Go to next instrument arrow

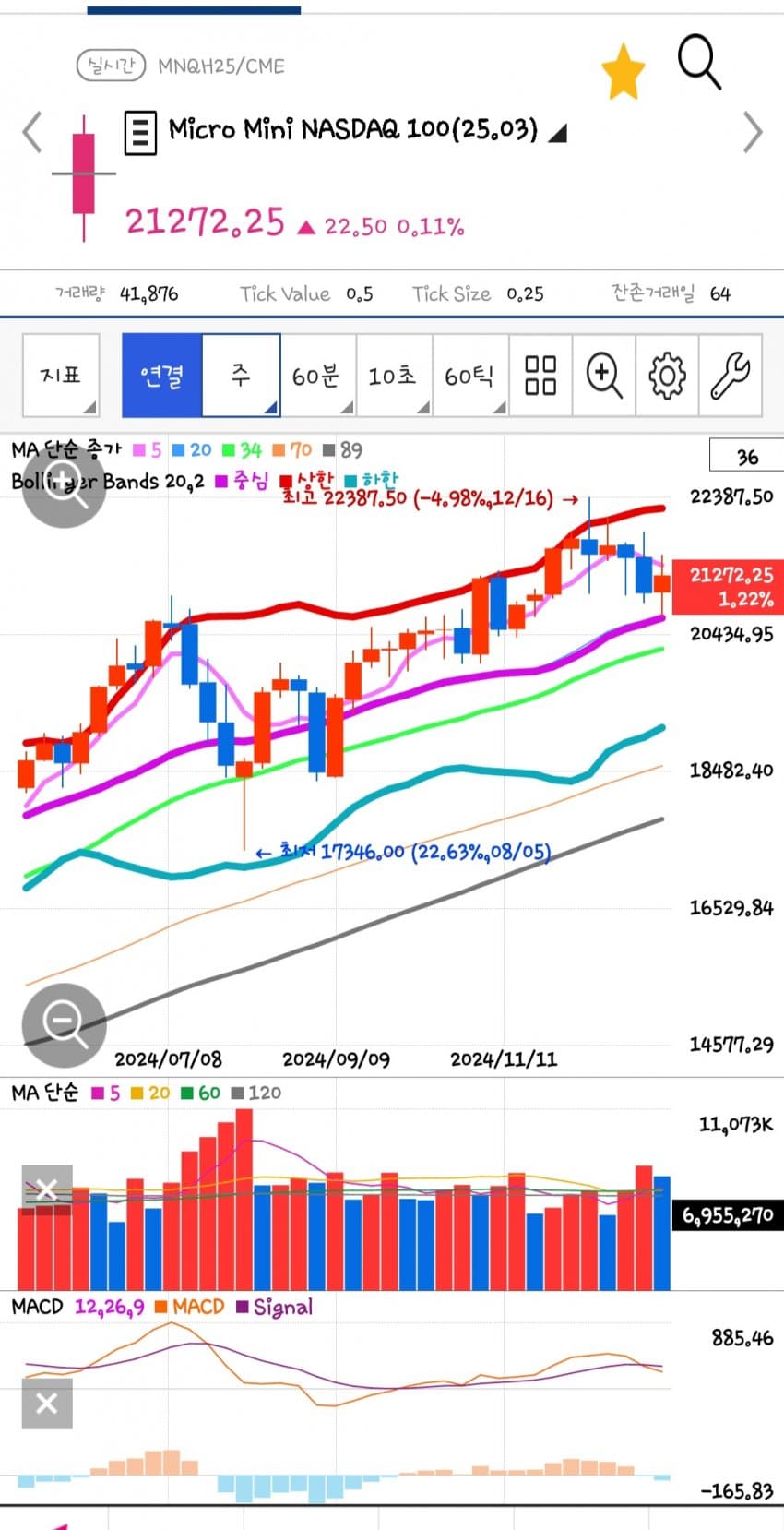[x=753, y=132]
